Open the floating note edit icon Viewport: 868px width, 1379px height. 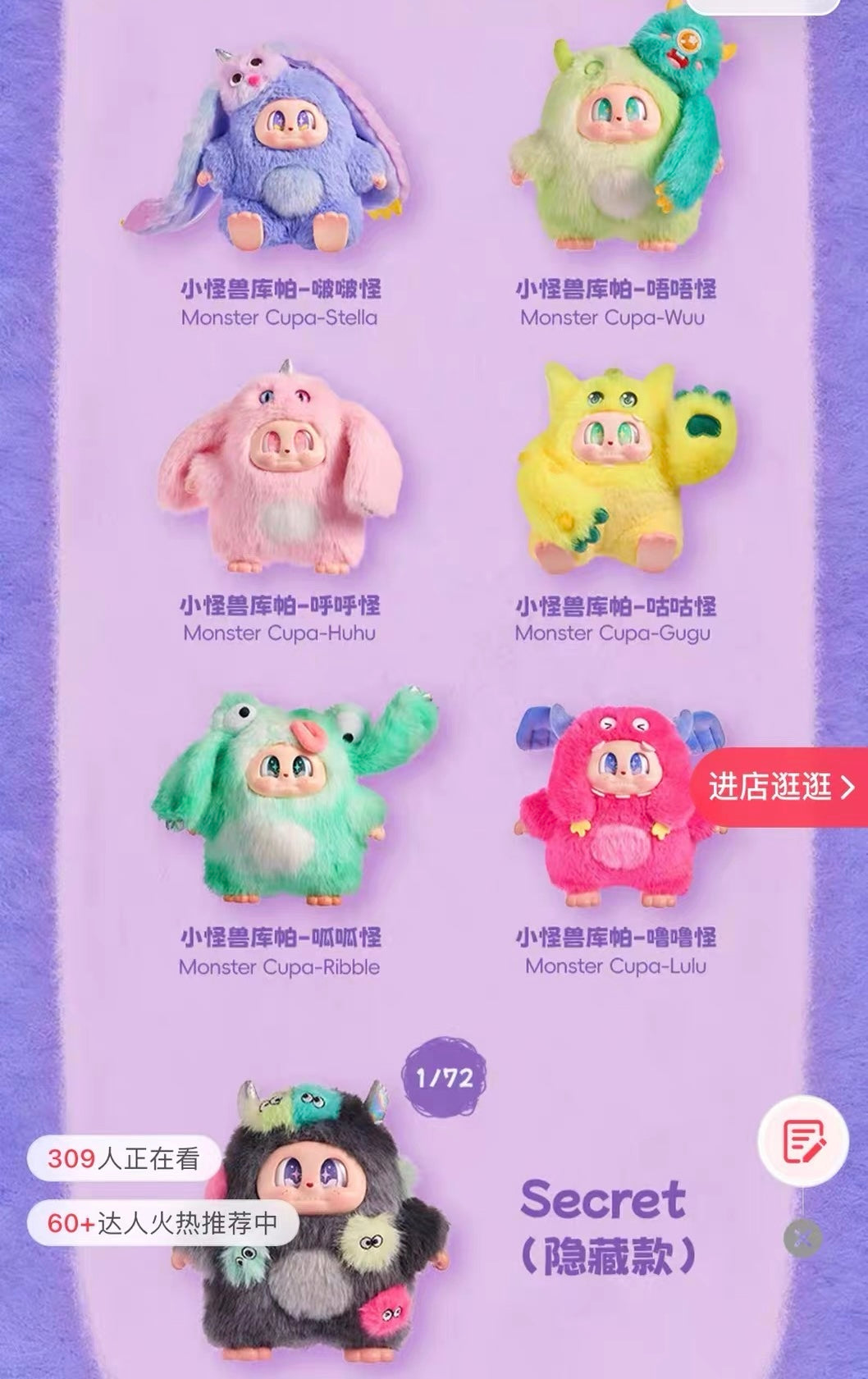coord(803,1142)
